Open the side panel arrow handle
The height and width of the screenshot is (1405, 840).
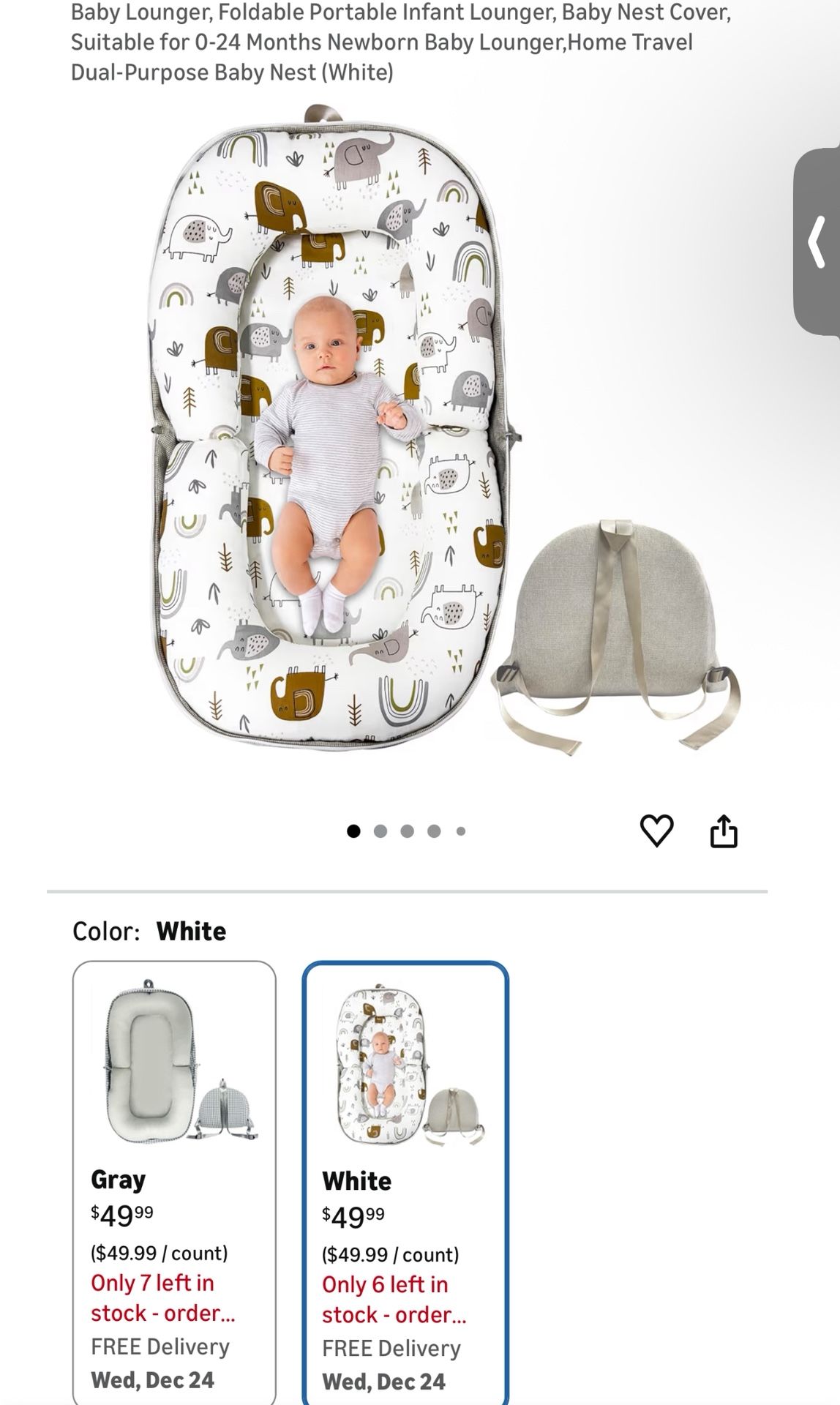(x=817, y=241)
